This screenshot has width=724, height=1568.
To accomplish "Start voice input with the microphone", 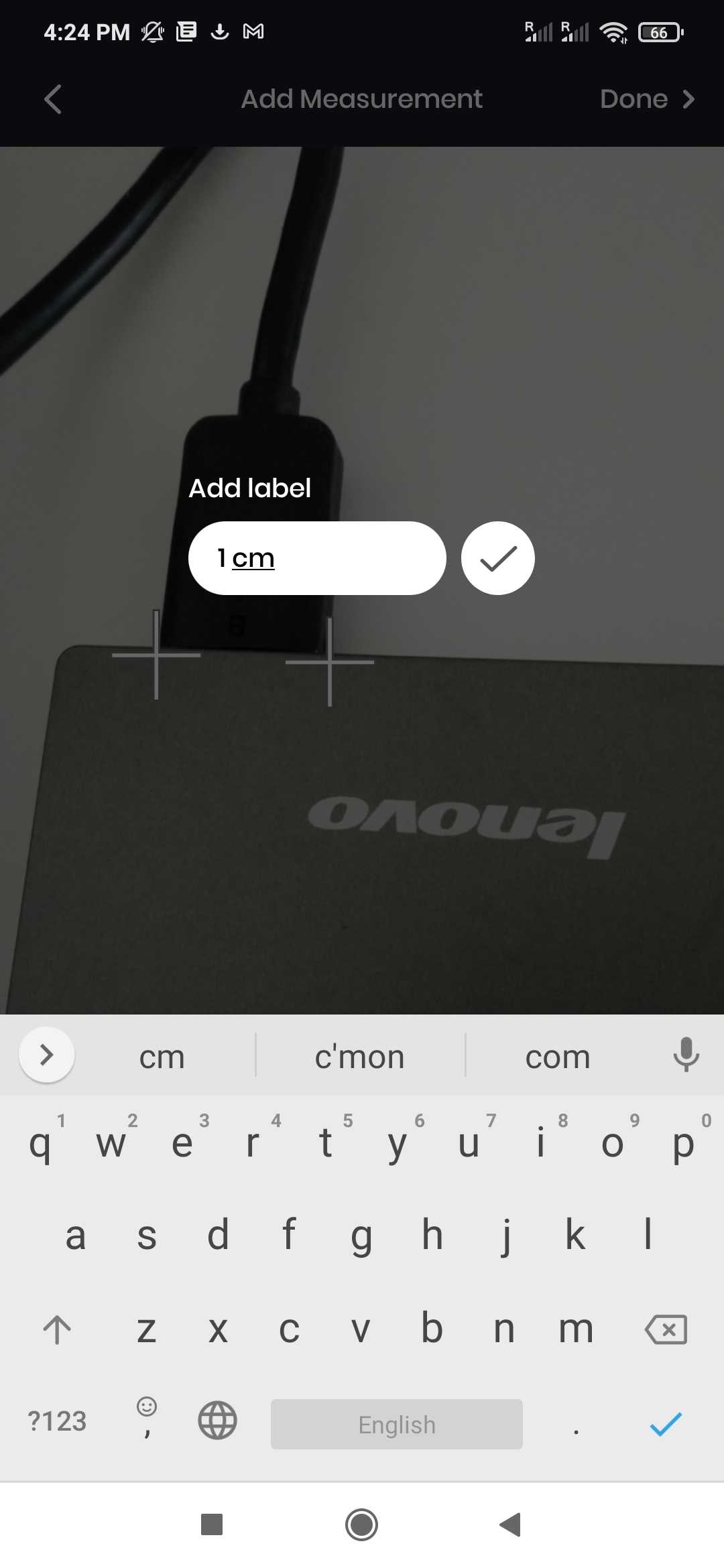I will click(x=686, y=1055).
